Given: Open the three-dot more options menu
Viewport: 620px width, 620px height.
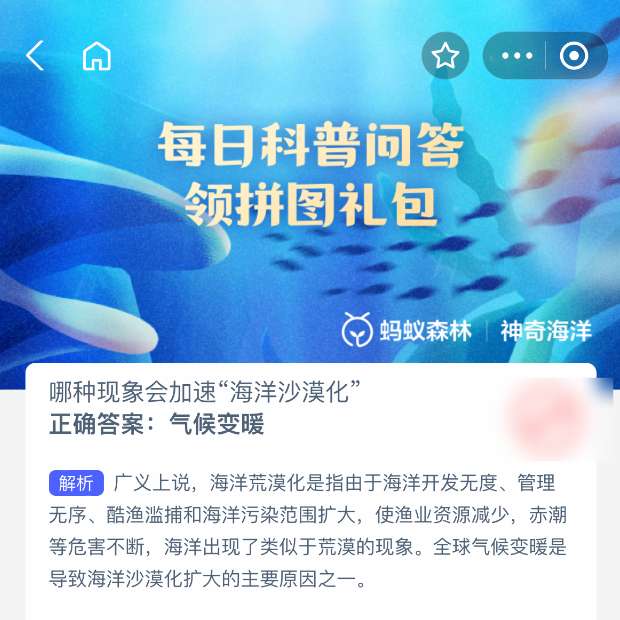Looking at the screenshot, I should [x=517, y=56].
